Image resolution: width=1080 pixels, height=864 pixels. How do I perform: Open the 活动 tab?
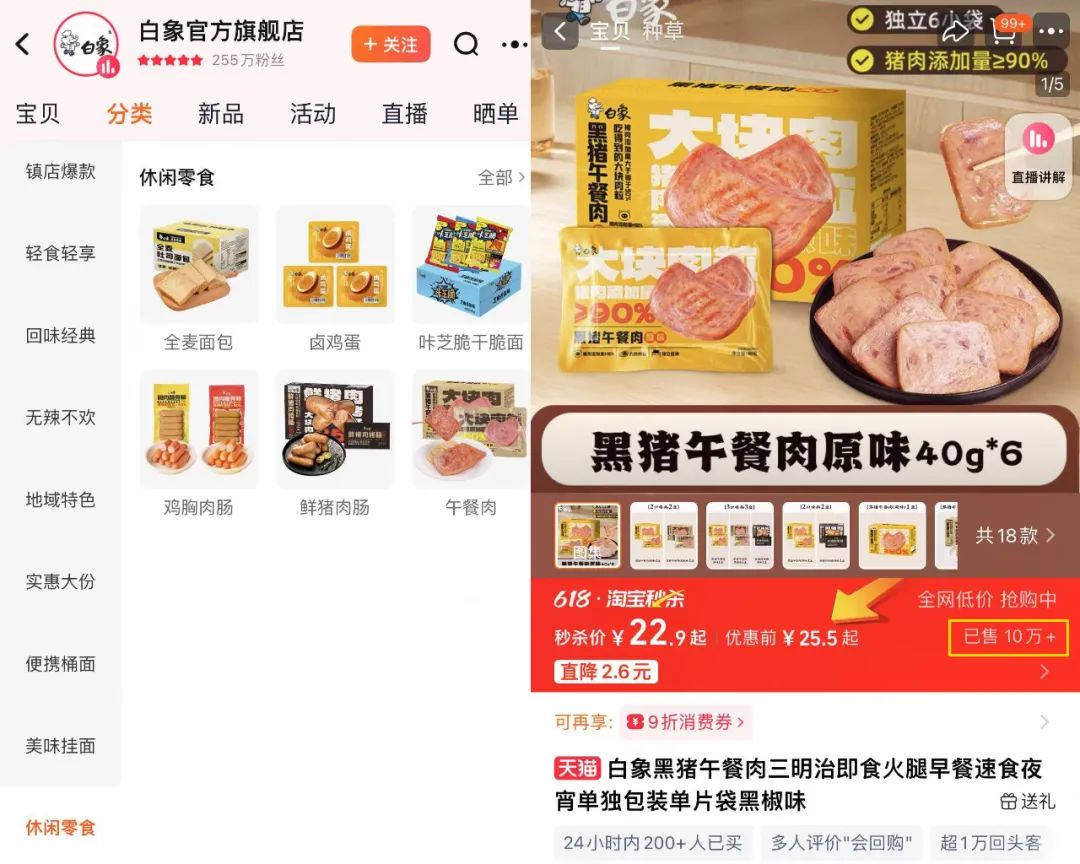coord(313,114)
